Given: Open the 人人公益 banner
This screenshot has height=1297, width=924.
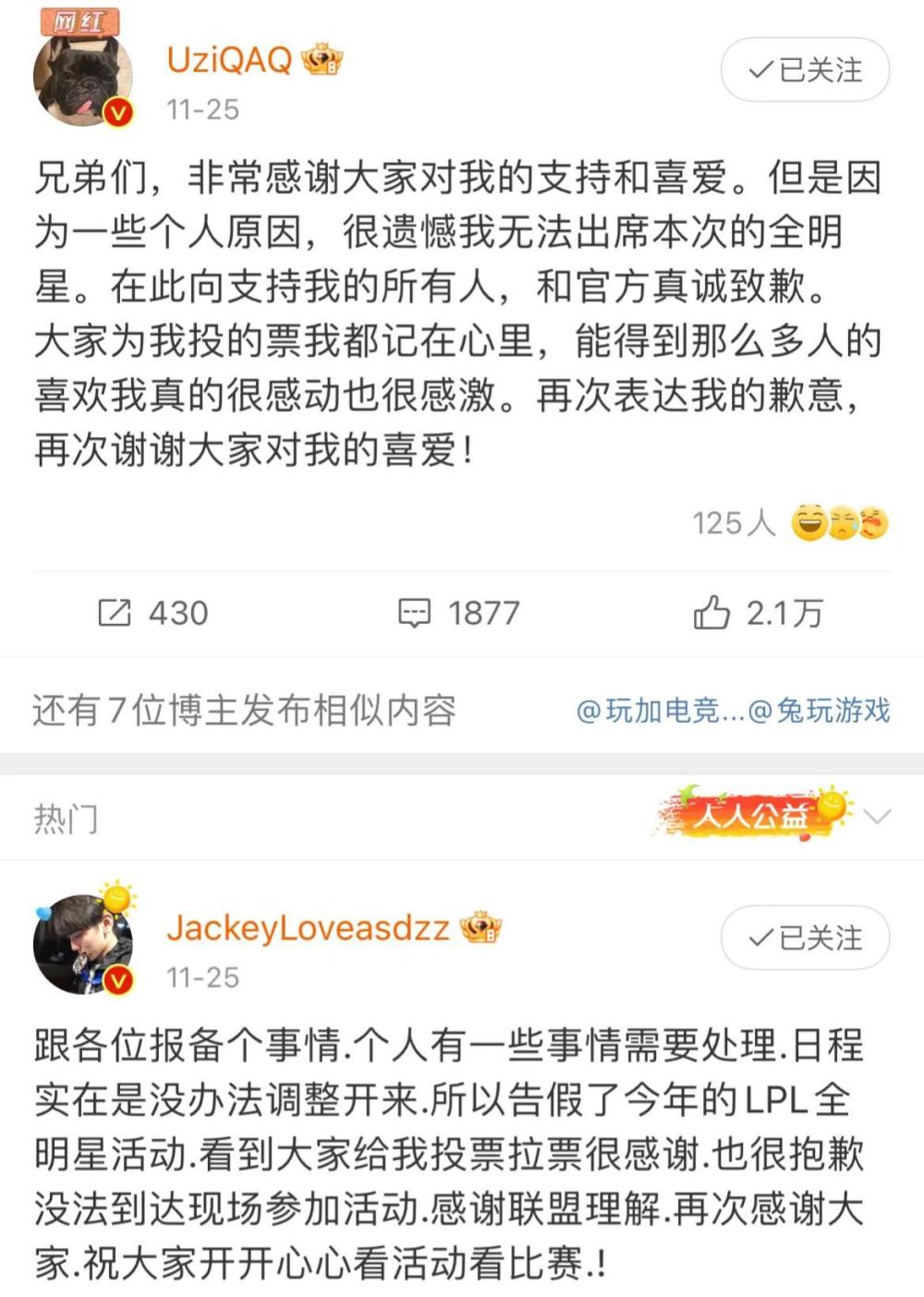Looking at the screenshot, I should click(x=753, y=814).
